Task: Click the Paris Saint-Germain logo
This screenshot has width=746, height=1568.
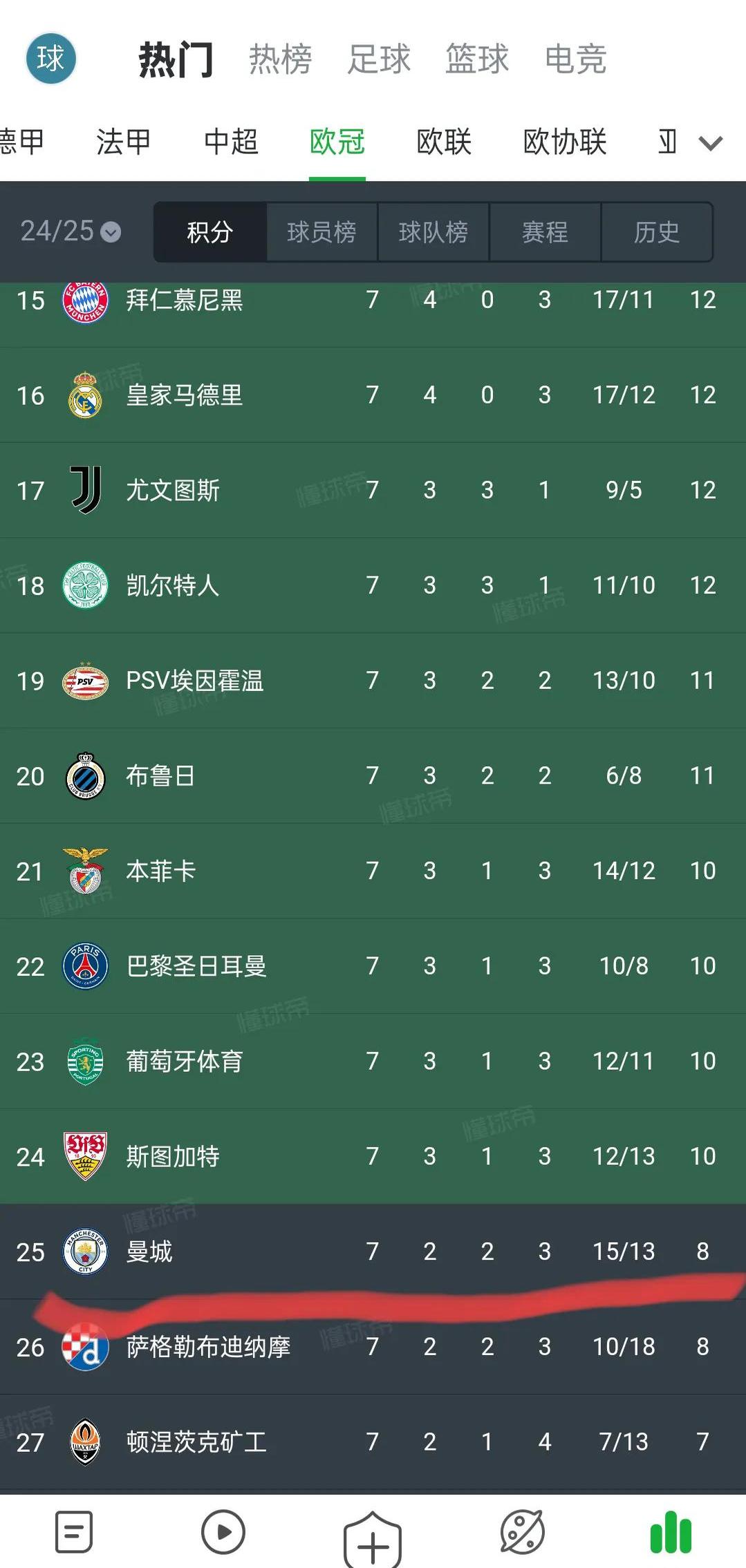Action: (x=84, y=965)
